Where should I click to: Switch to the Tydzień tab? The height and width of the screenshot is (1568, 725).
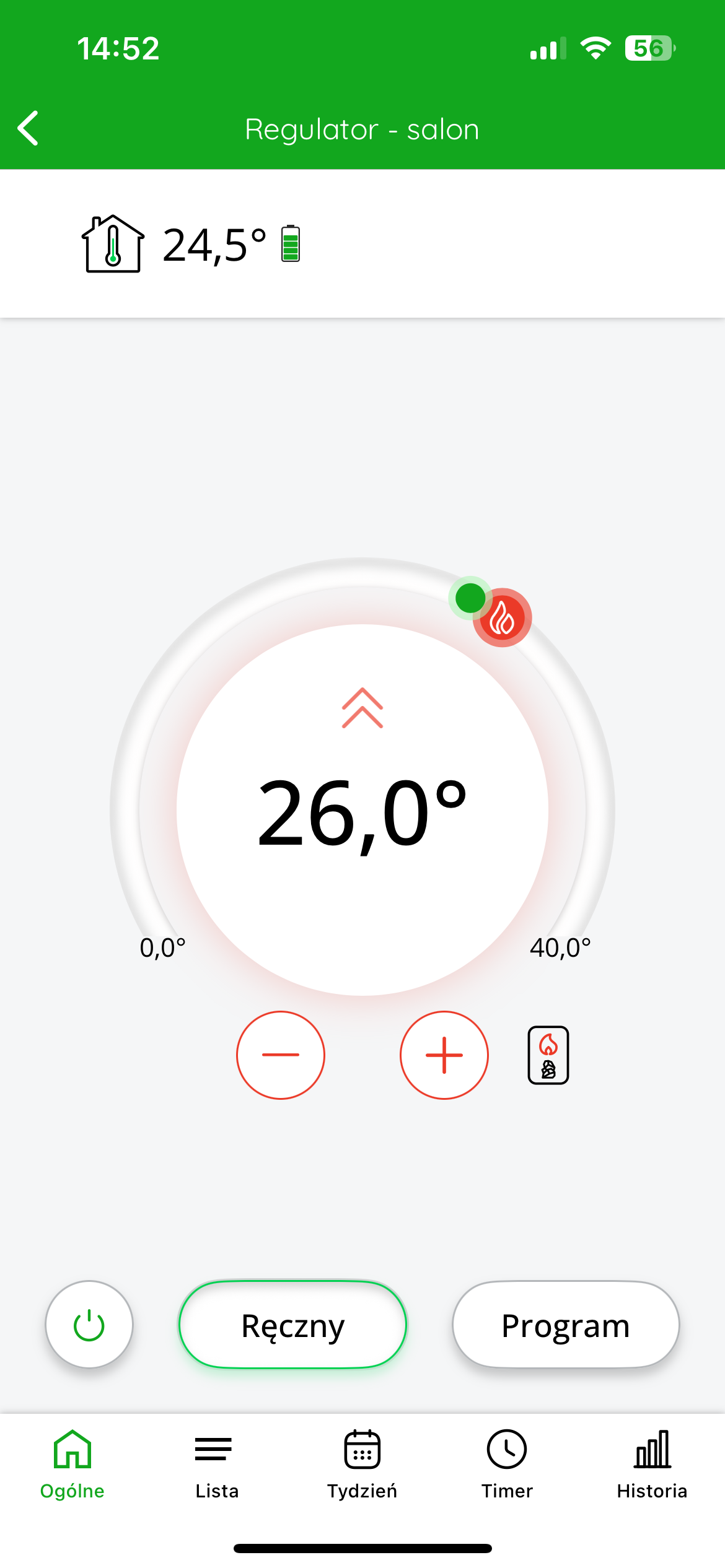362,1465
